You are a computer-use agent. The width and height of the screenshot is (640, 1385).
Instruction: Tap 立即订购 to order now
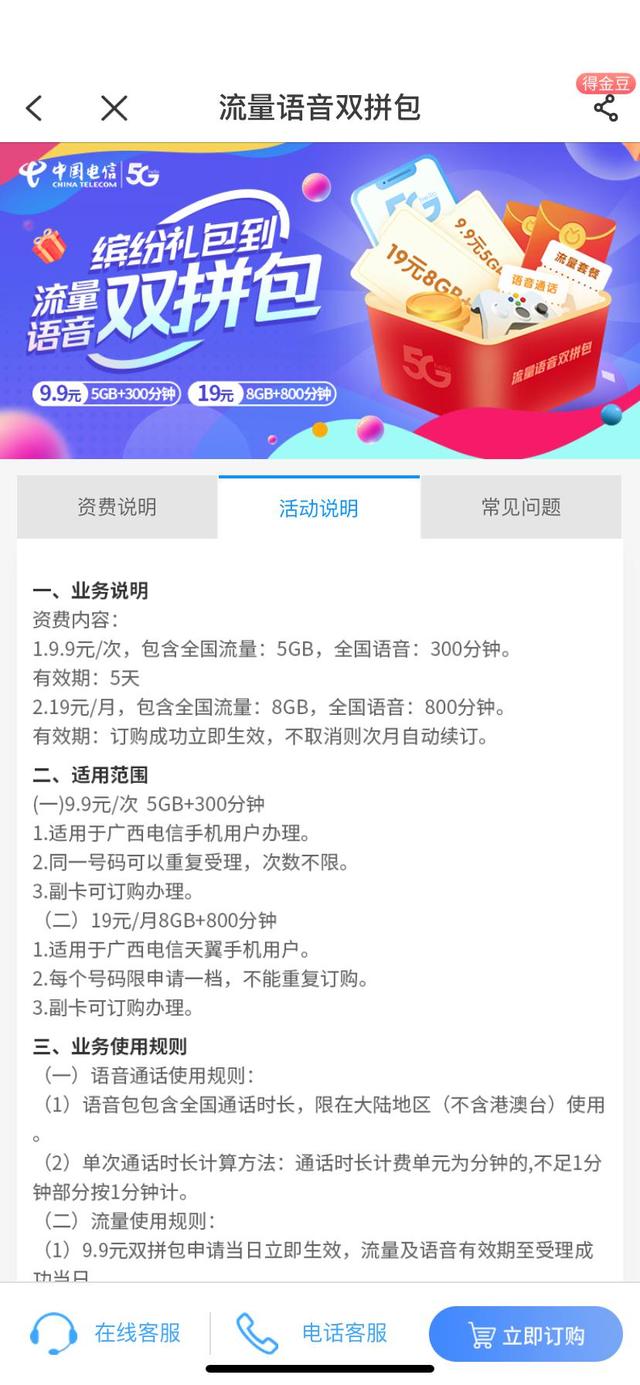526,1334
